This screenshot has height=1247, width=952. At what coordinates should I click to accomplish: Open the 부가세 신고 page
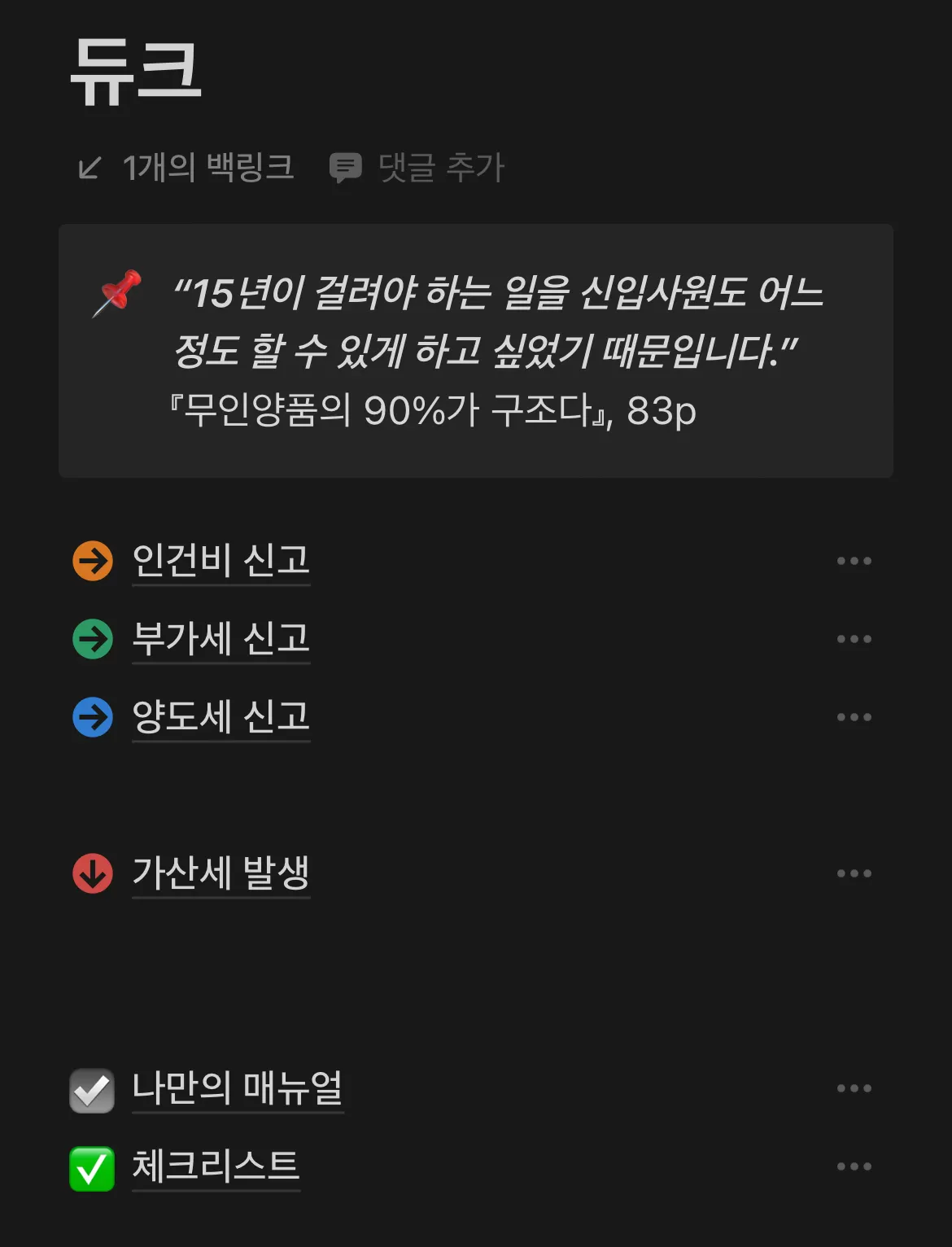click(x=221, y=638)
